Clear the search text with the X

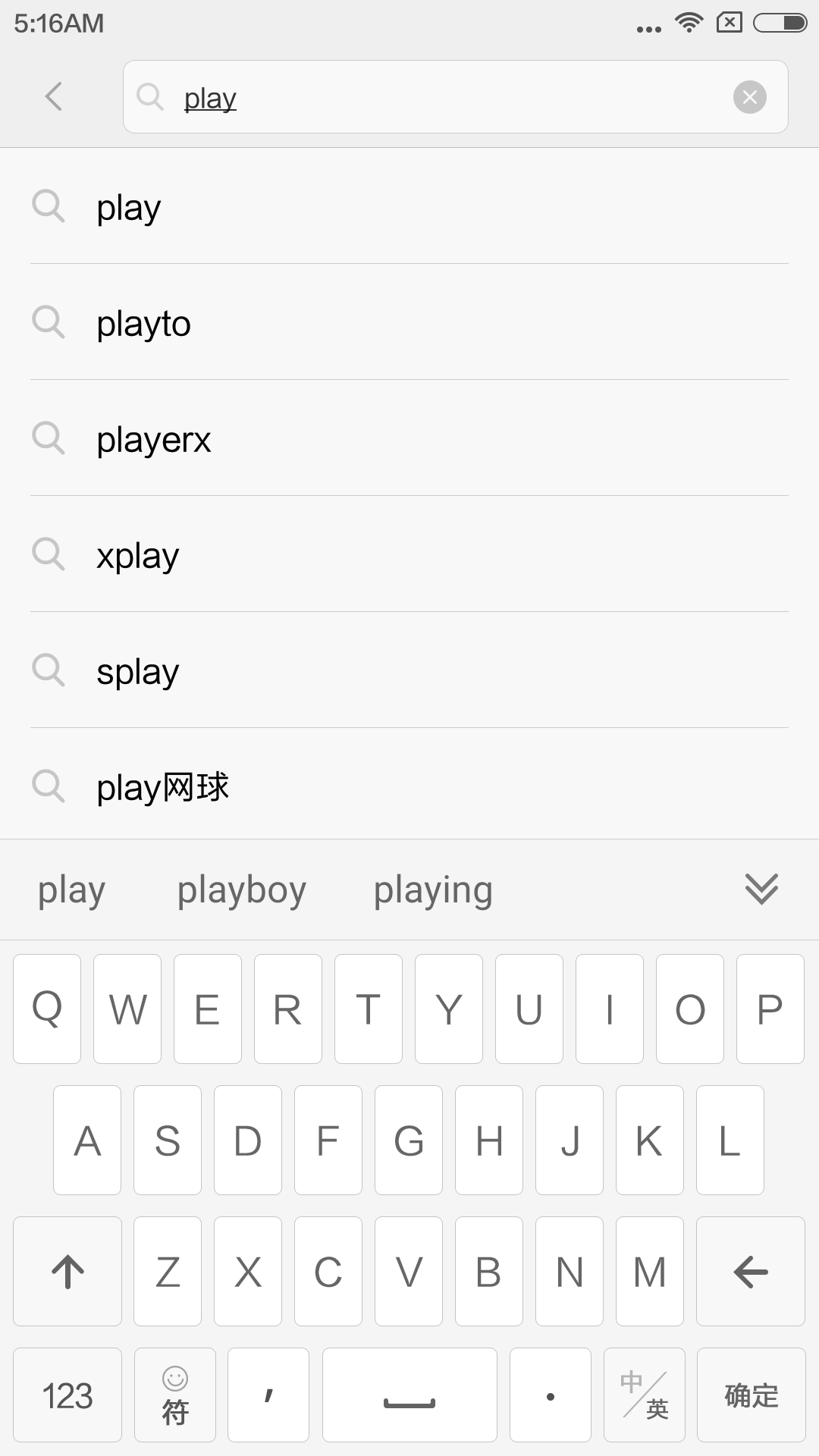pyautogui.click(x=749, y=97)
